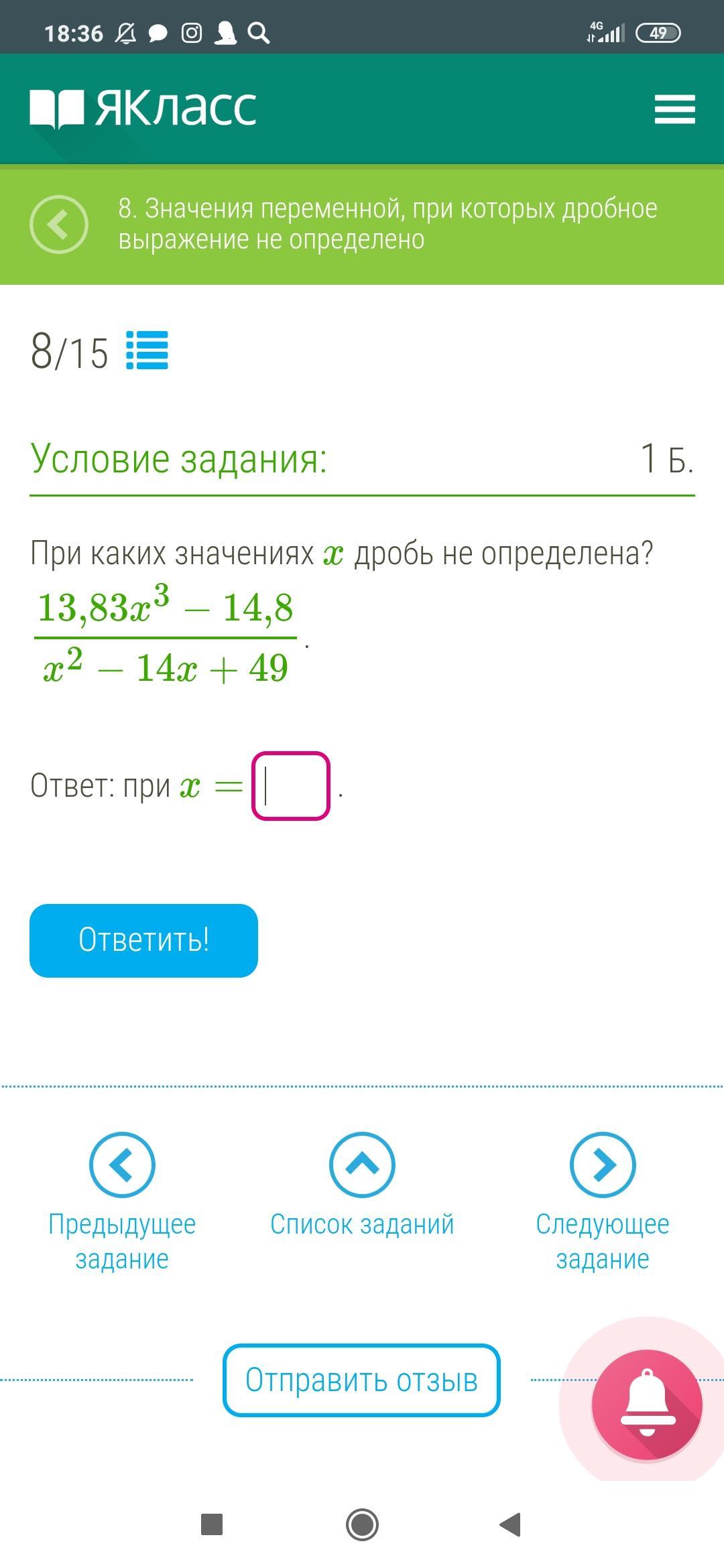Submit answer with Ответить! button

pos(143,940)
